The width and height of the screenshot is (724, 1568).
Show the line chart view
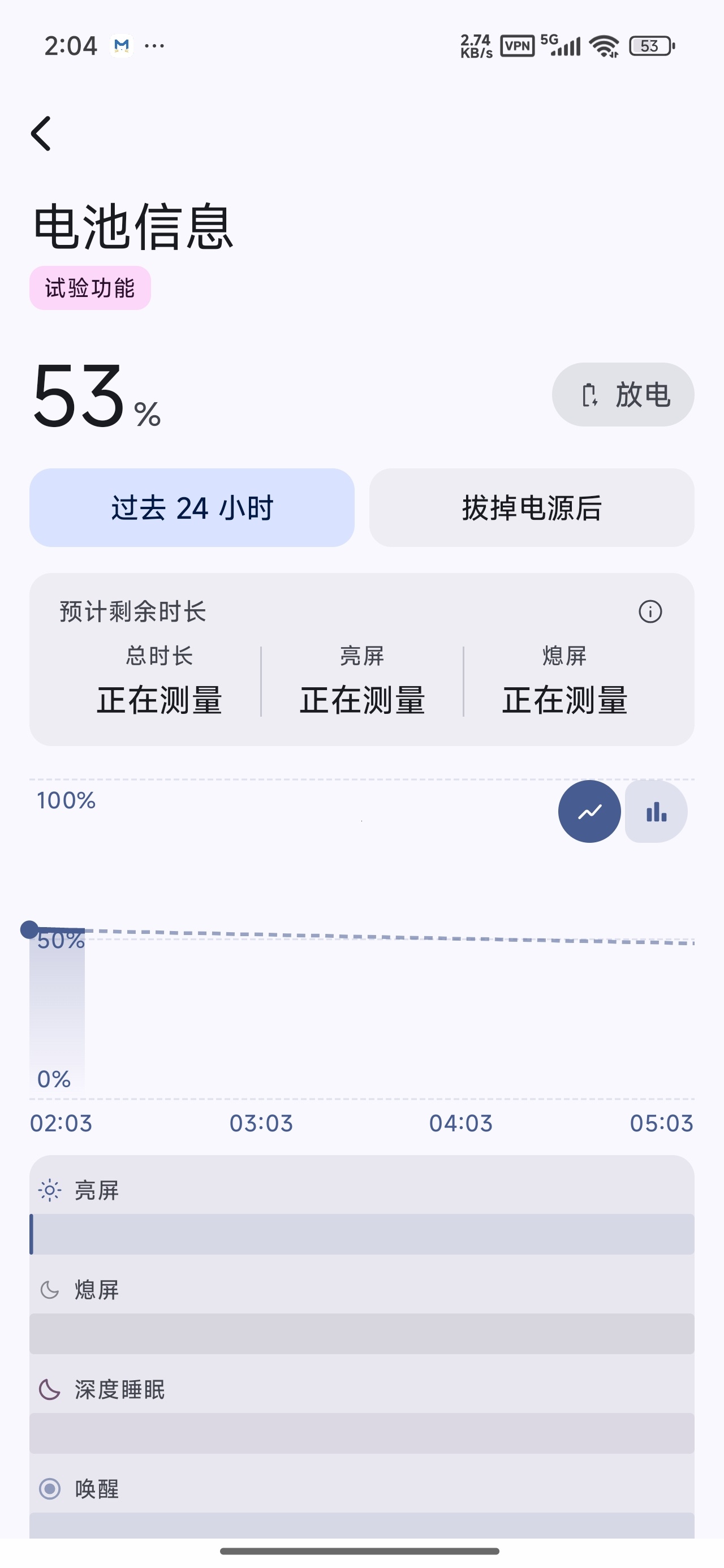click(589, 811)
